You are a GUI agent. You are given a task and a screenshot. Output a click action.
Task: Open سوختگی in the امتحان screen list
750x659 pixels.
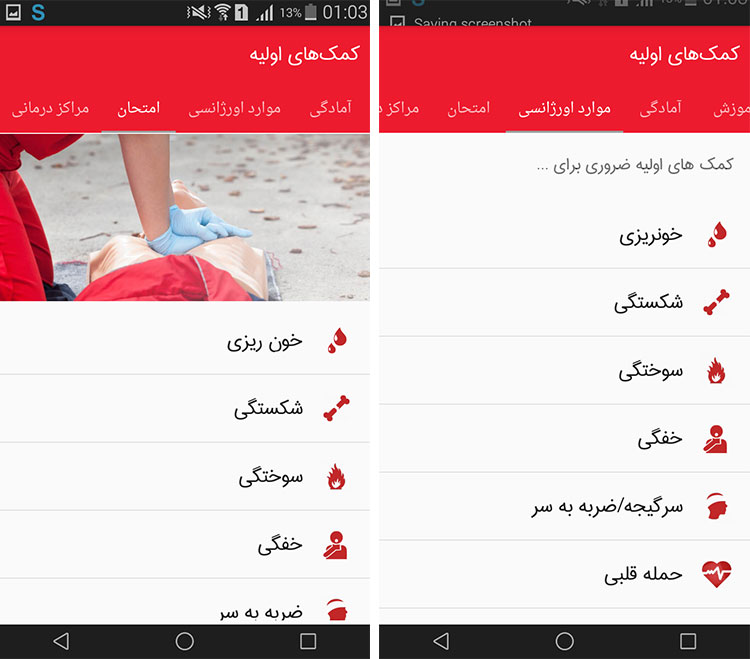tap(270, 477)
